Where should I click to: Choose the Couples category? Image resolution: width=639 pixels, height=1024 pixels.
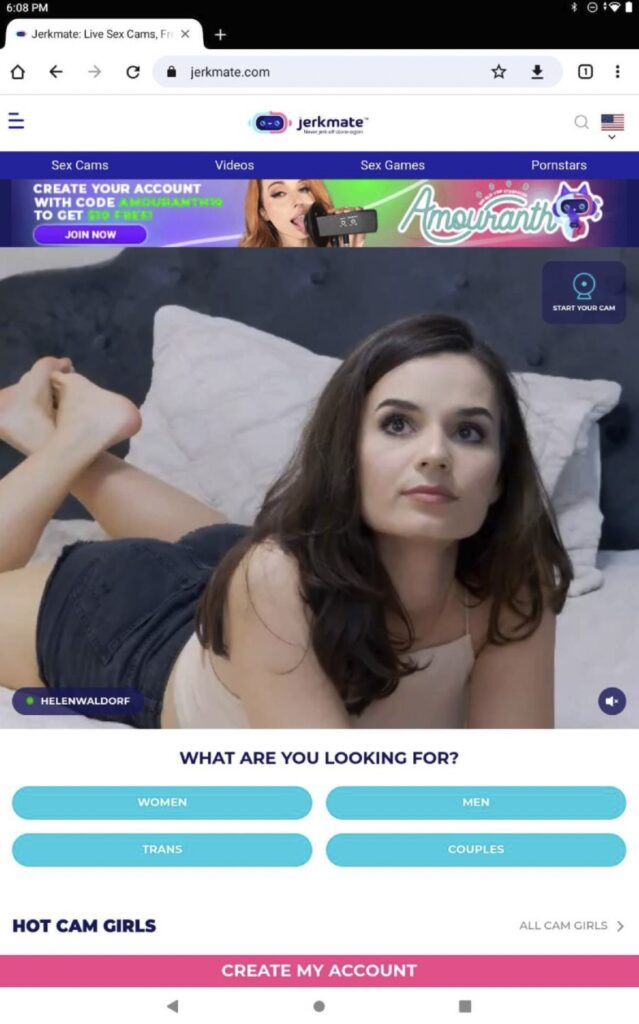point(476,849)
